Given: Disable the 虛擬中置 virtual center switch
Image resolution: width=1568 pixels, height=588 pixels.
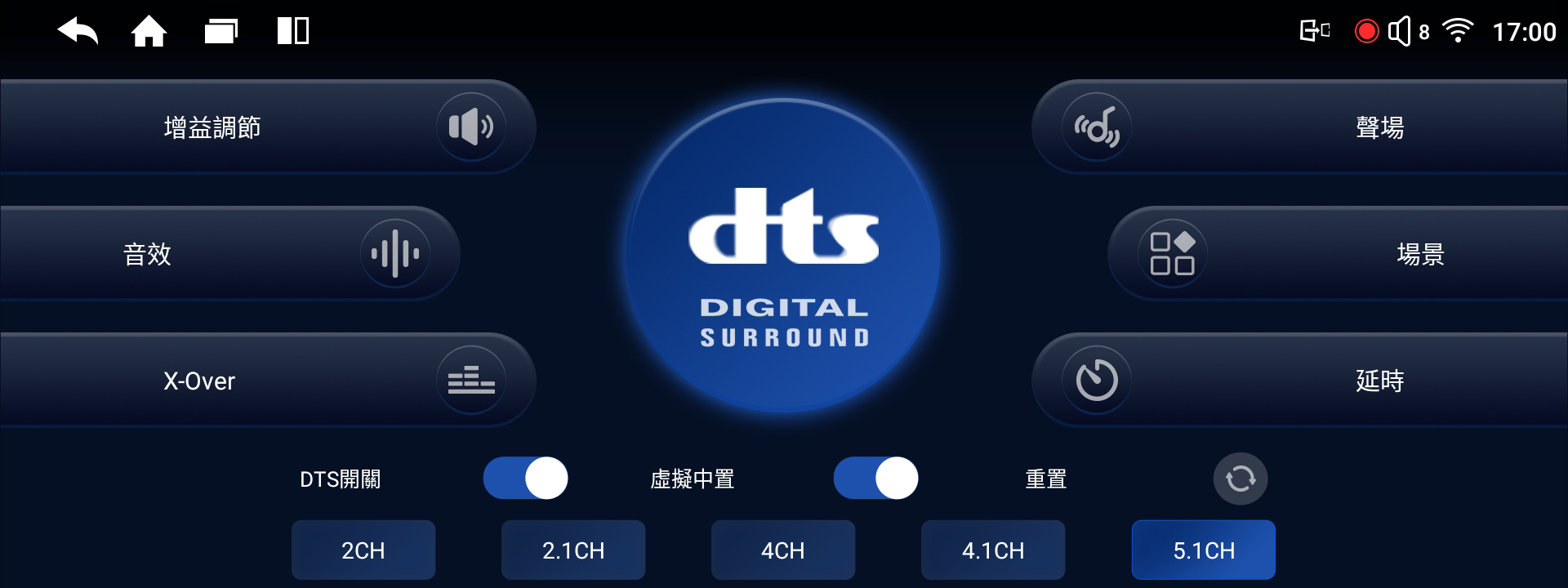Looking at the screenshot, I should 875,479.
